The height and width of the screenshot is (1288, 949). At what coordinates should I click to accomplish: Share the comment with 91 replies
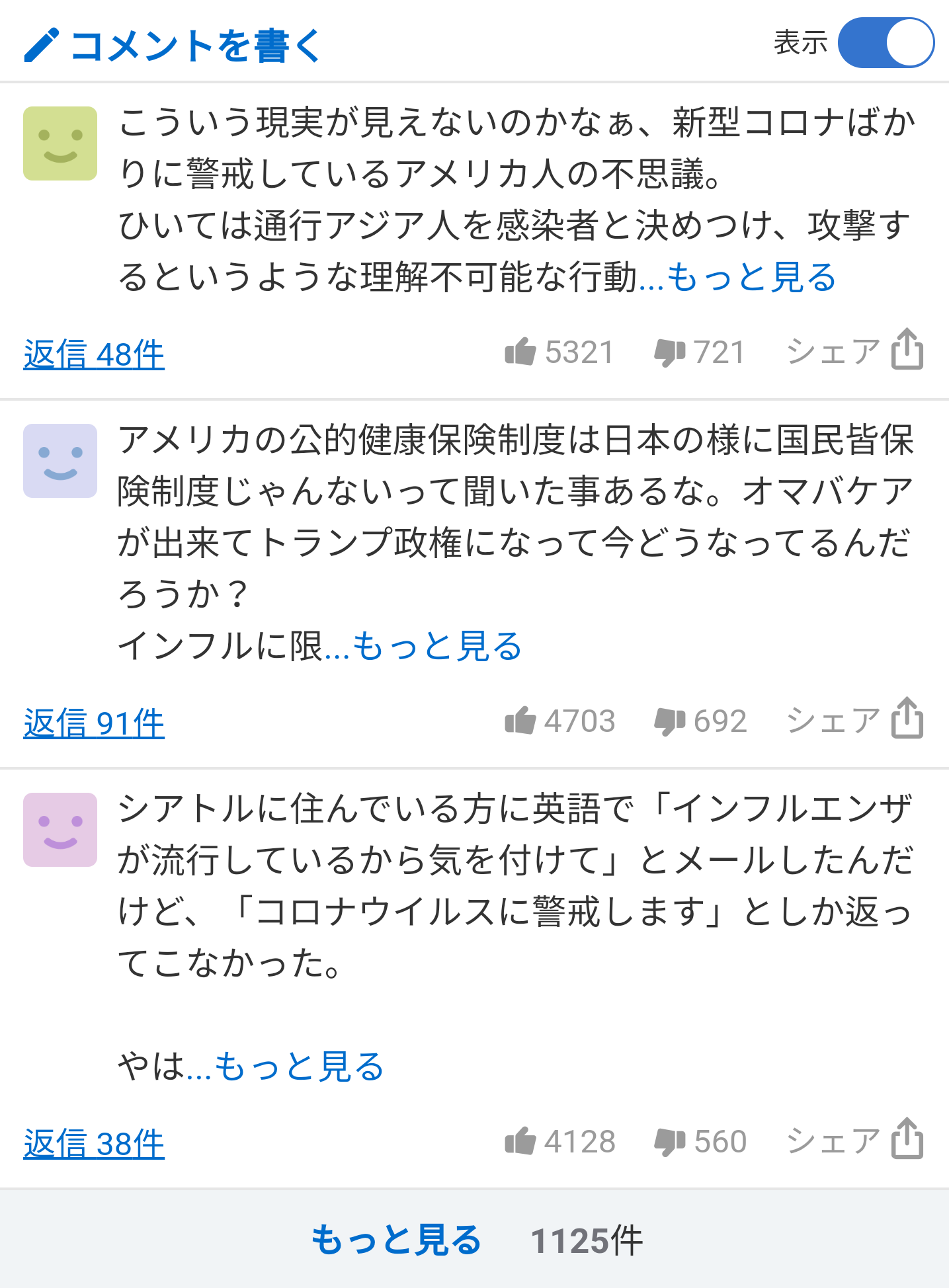(x=854, y=719)
